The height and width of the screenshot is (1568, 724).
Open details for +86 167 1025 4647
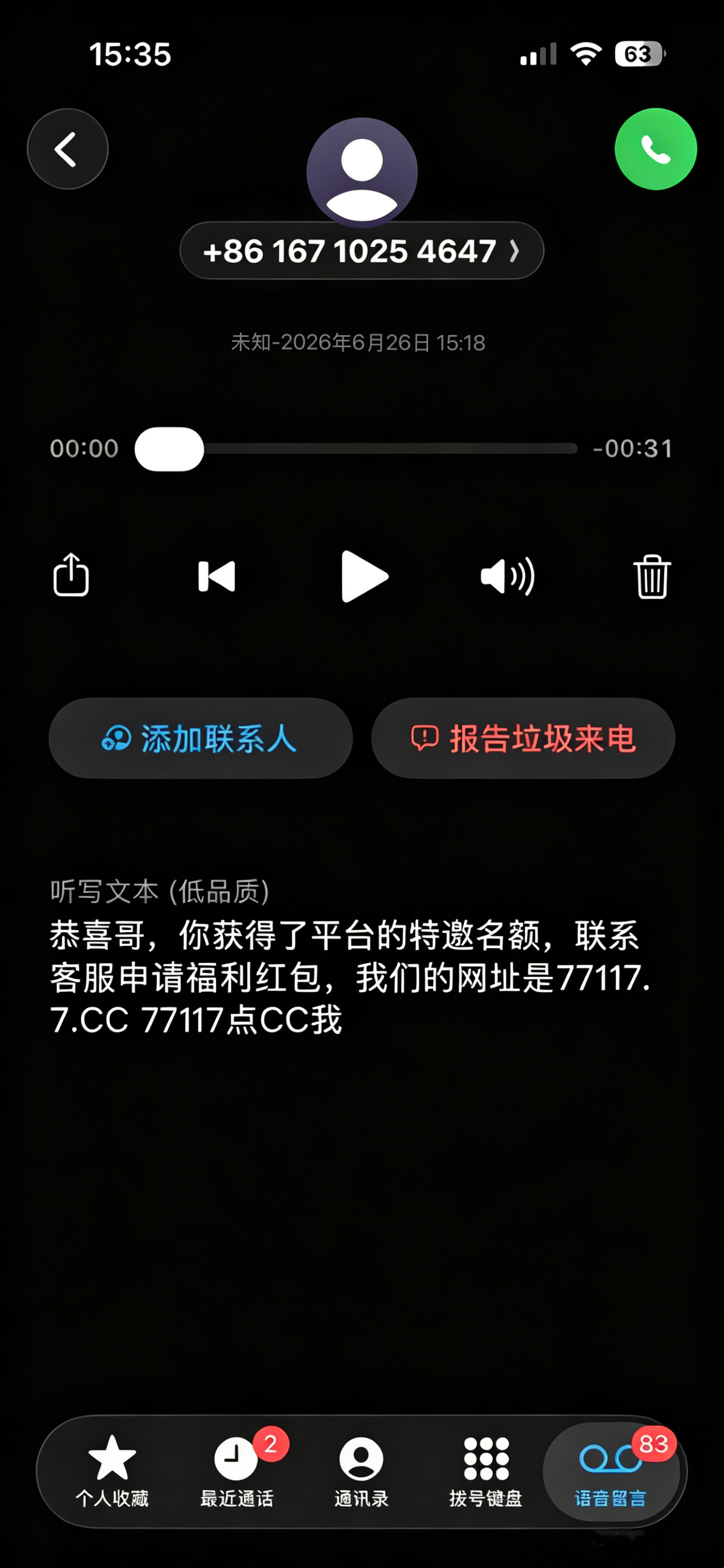362,251
